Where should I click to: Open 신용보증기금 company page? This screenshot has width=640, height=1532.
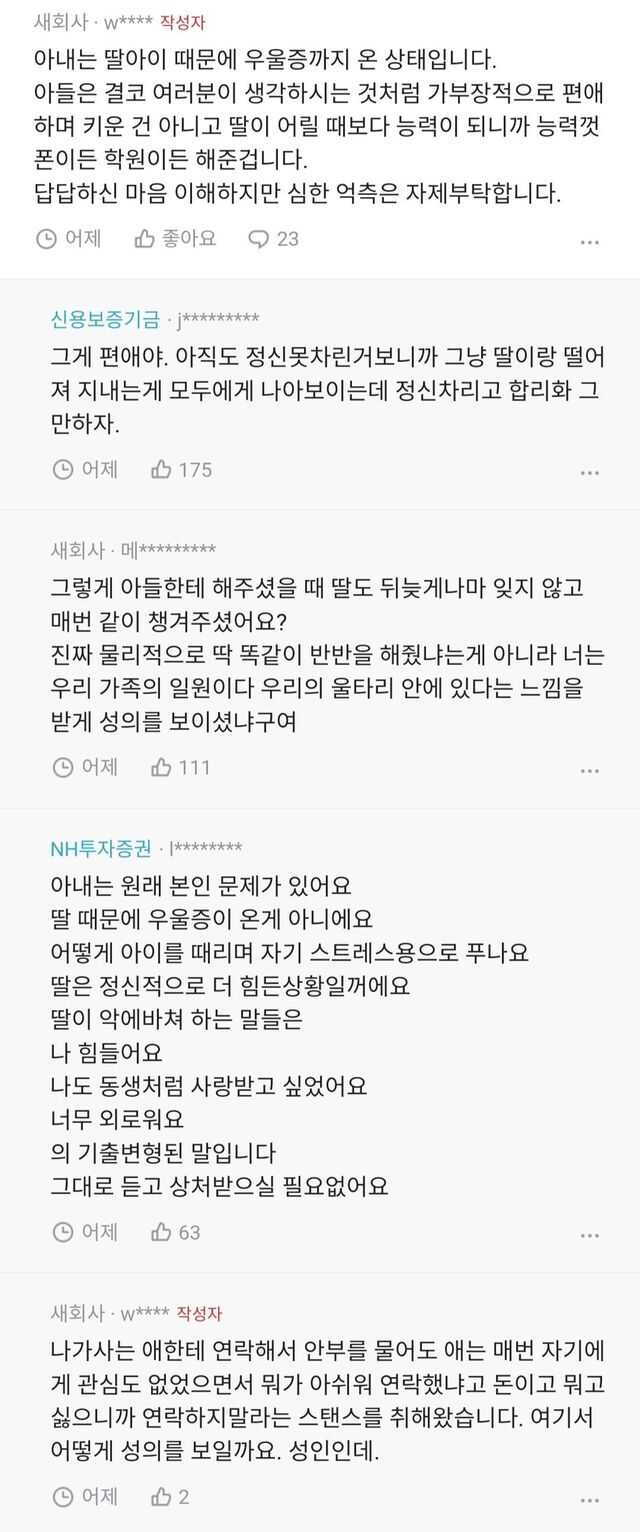(x=104, y=319)
